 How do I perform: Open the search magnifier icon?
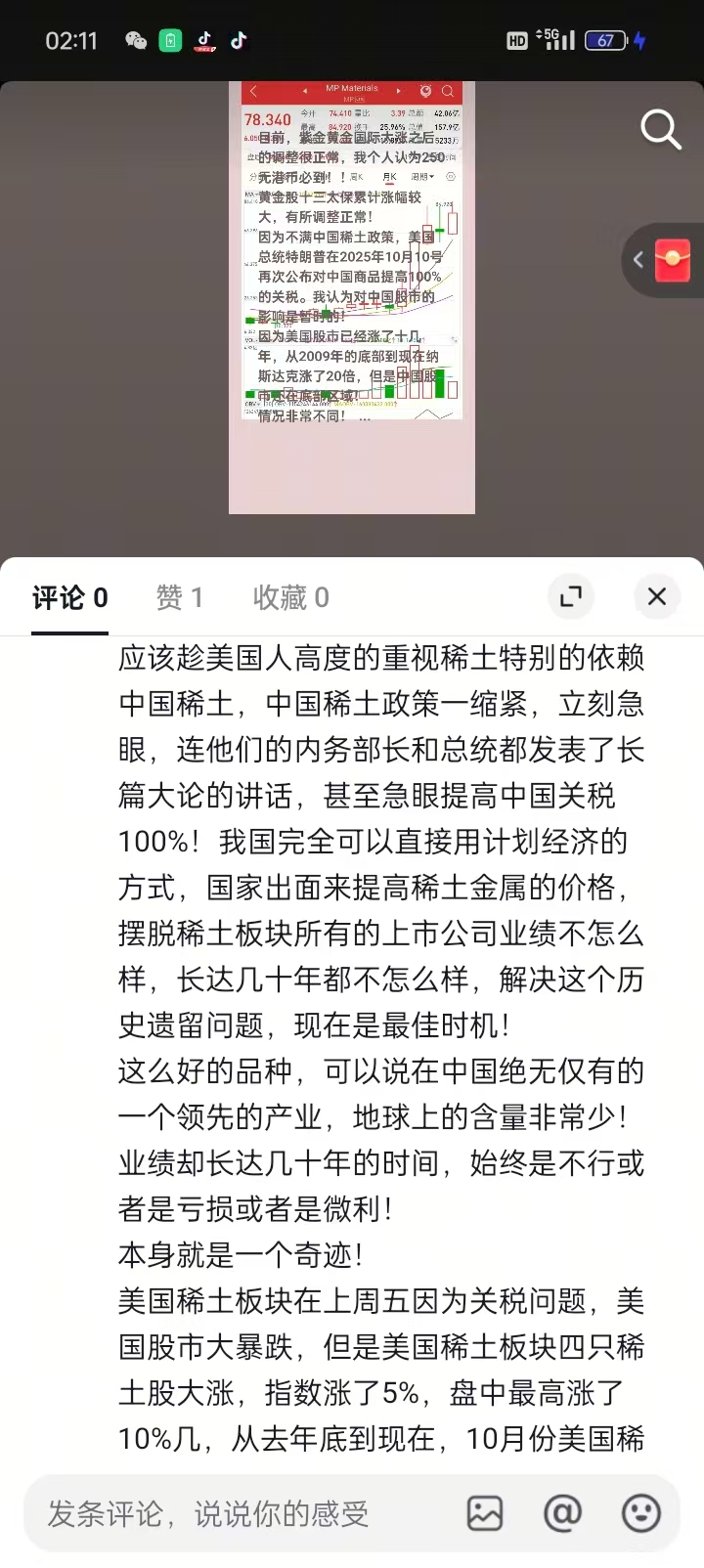[660, 129]
